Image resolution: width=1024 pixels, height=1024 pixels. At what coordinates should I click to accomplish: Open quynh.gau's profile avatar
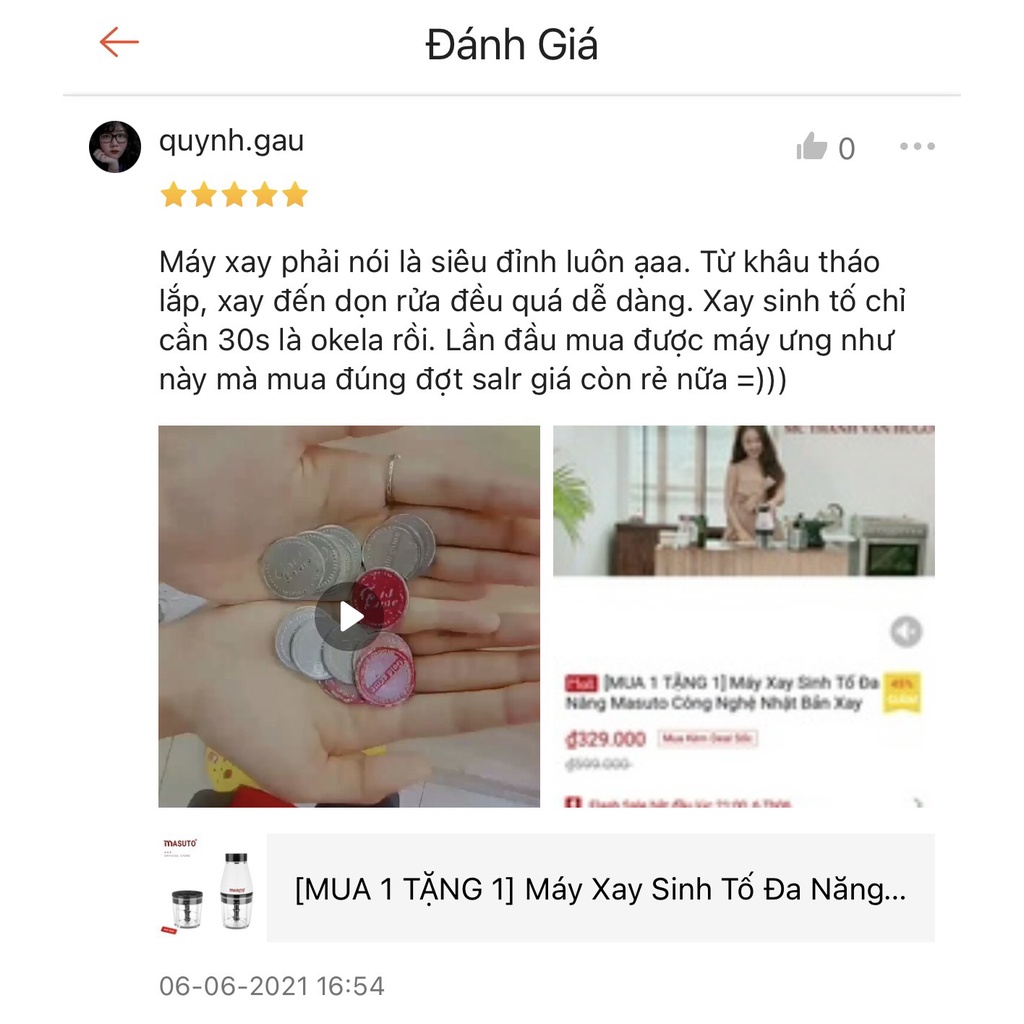115,147
